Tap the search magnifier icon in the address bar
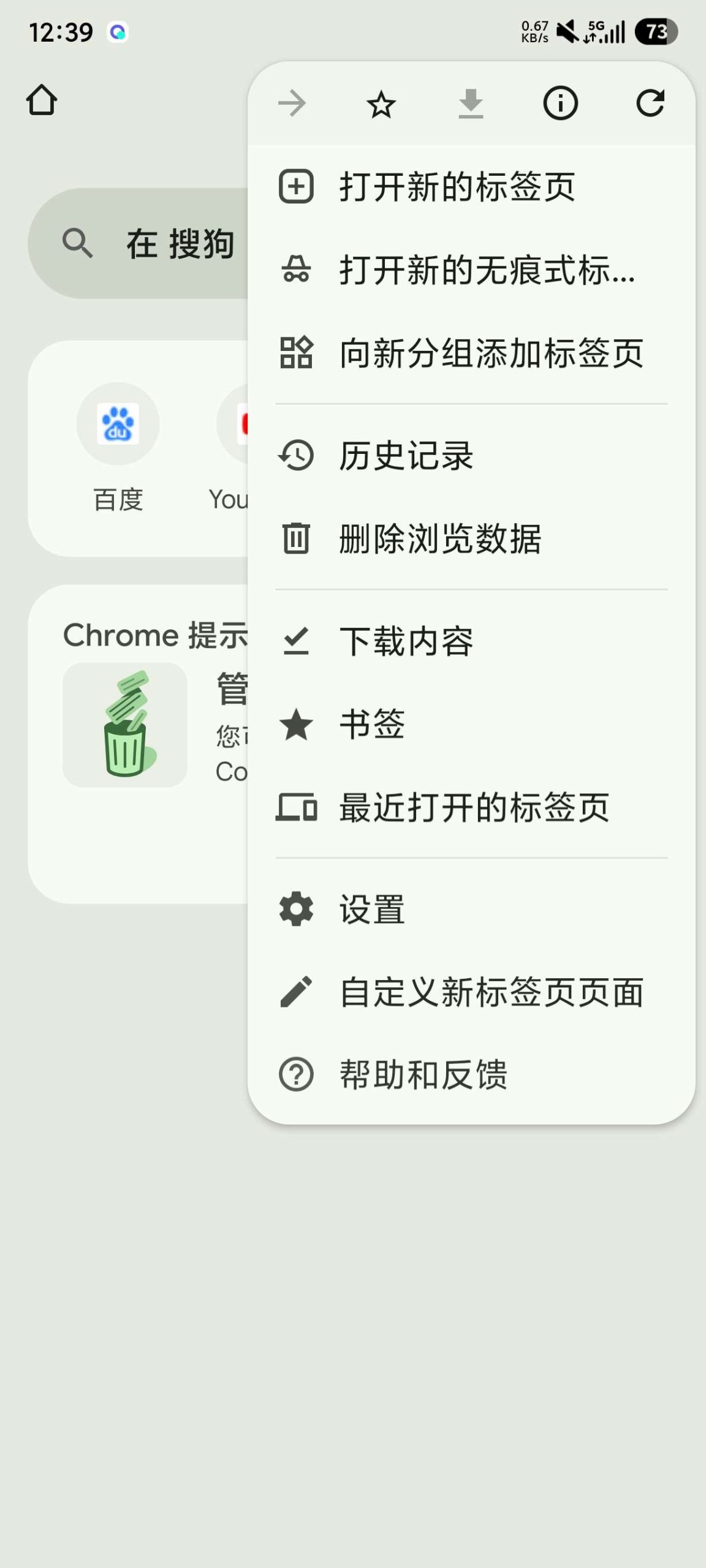This screenshot has width=706, height=1568. click(x=77, y=243)
